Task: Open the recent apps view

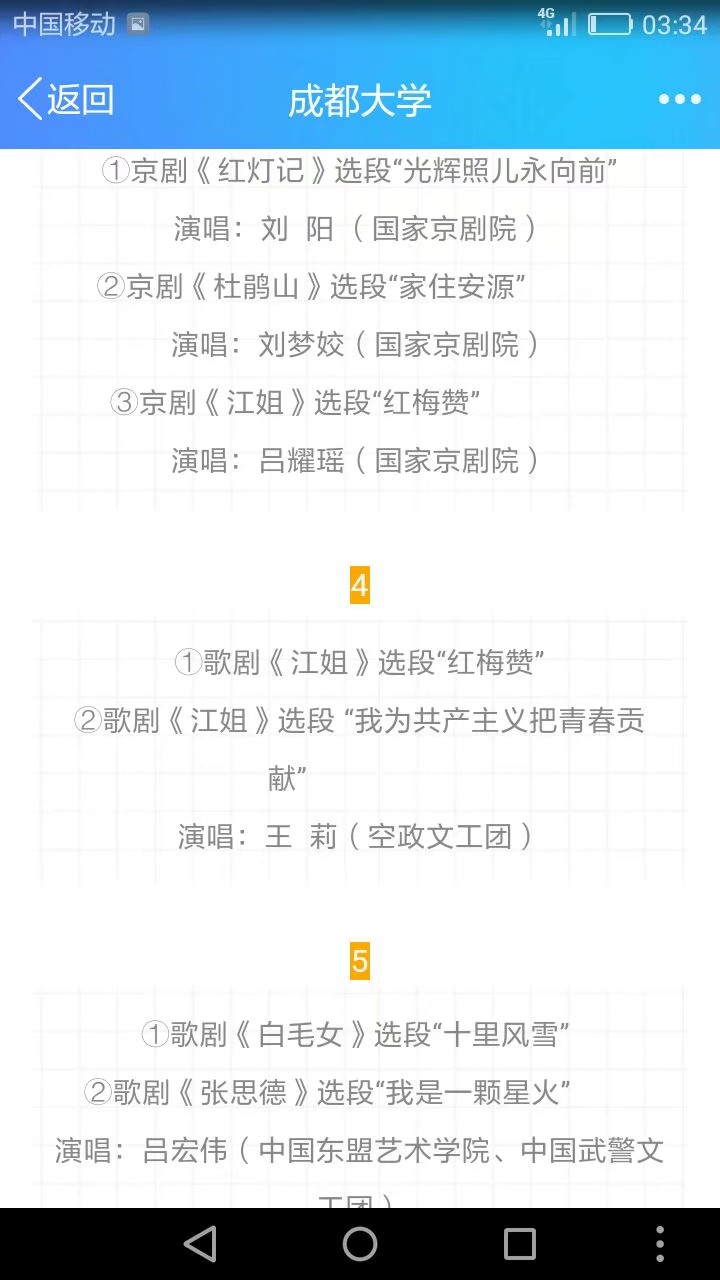Action: pos(519,1243)
